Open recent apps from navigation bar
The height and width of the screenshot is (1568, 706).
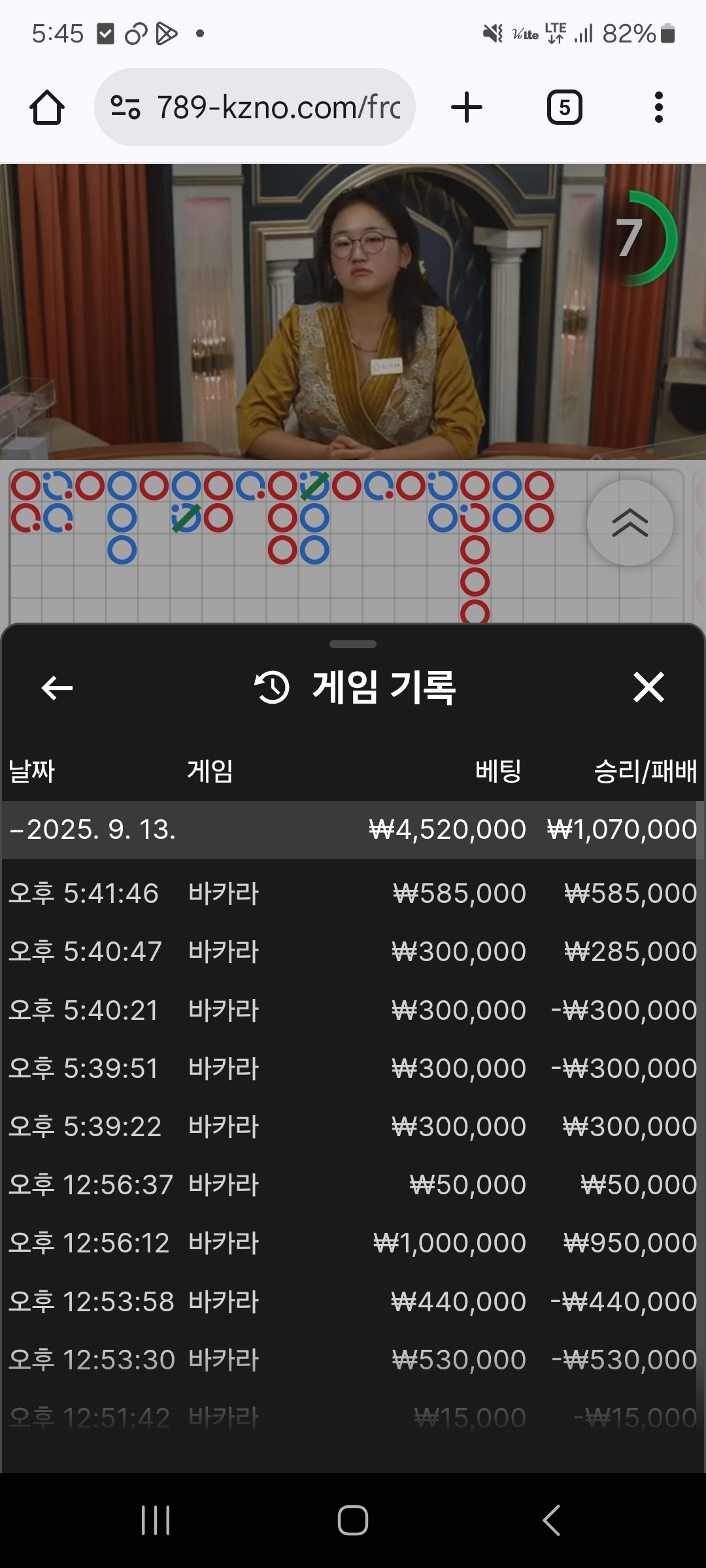(x=156, y=1520)
